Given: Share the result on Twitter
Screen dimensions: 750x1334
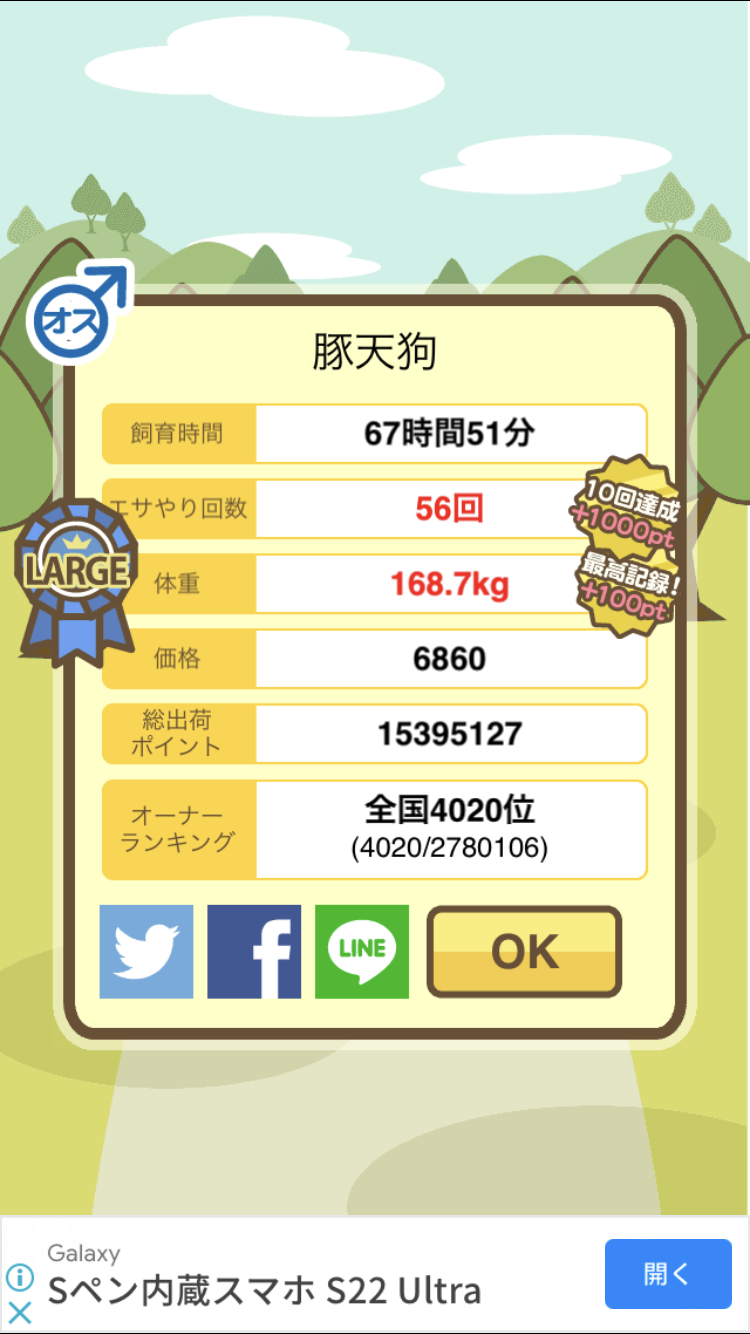Looking at the screenshot, I should pyautogui.click(x=146, y=952).
